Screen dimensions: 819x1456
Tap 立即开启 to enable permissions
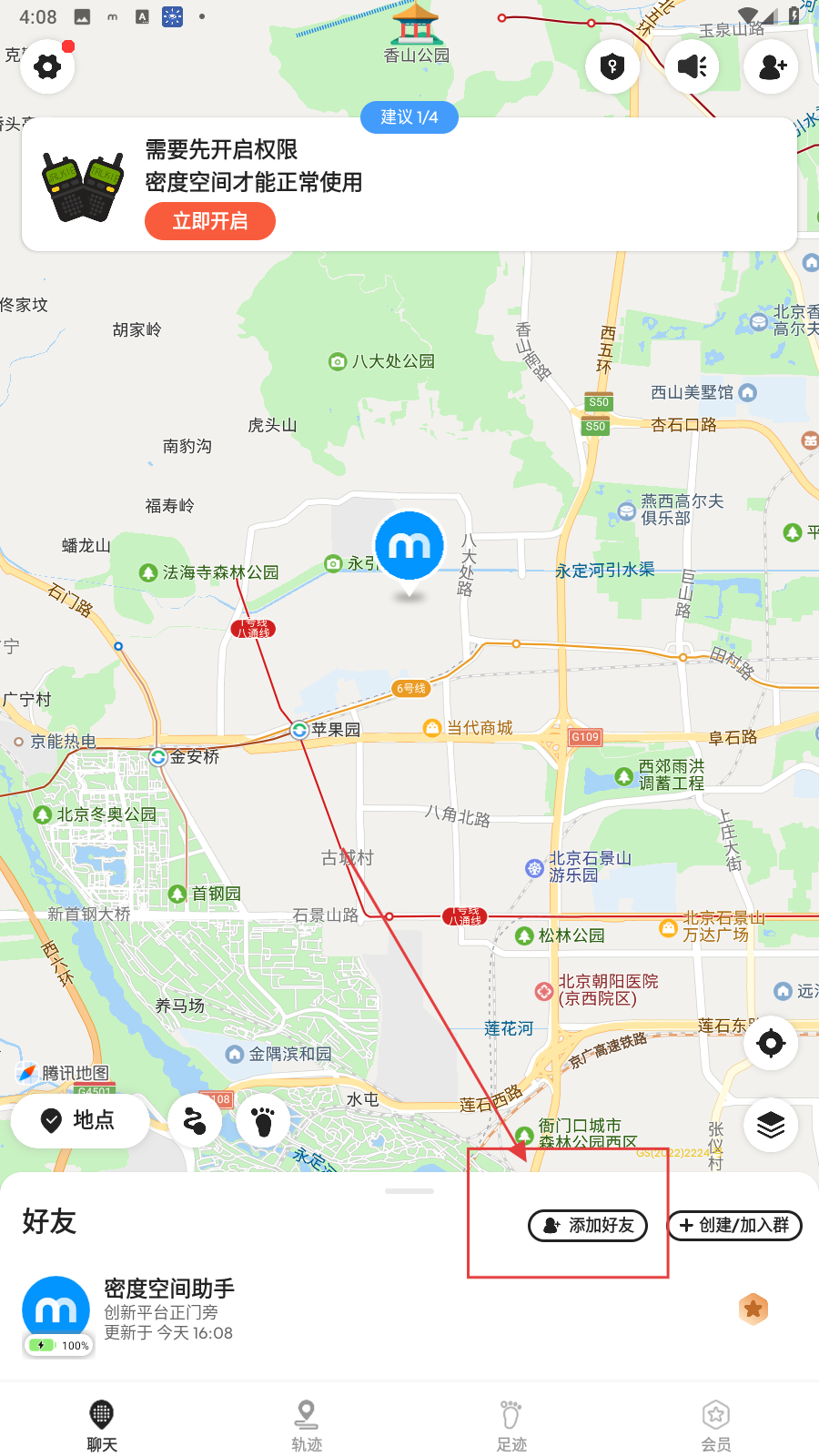(x=210, y=221)
